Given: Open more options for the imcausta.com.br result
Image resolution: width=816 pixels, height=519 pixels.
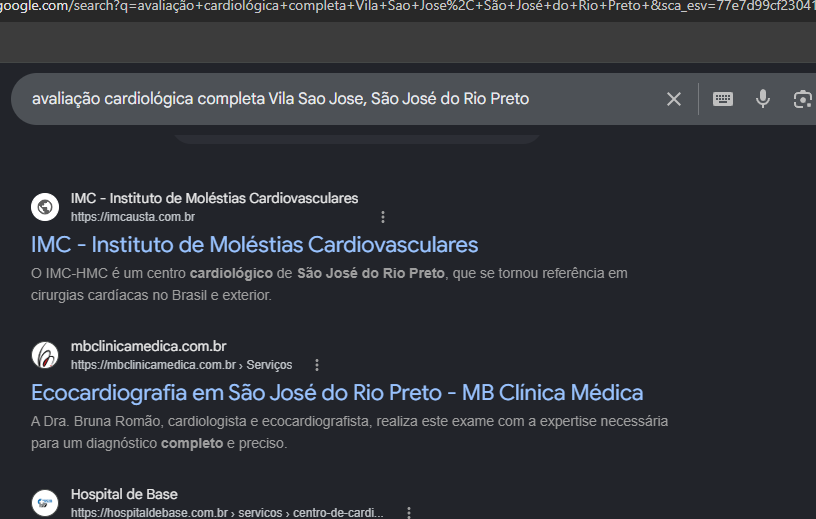Looking at the screenshot, I should click(382, 217).
